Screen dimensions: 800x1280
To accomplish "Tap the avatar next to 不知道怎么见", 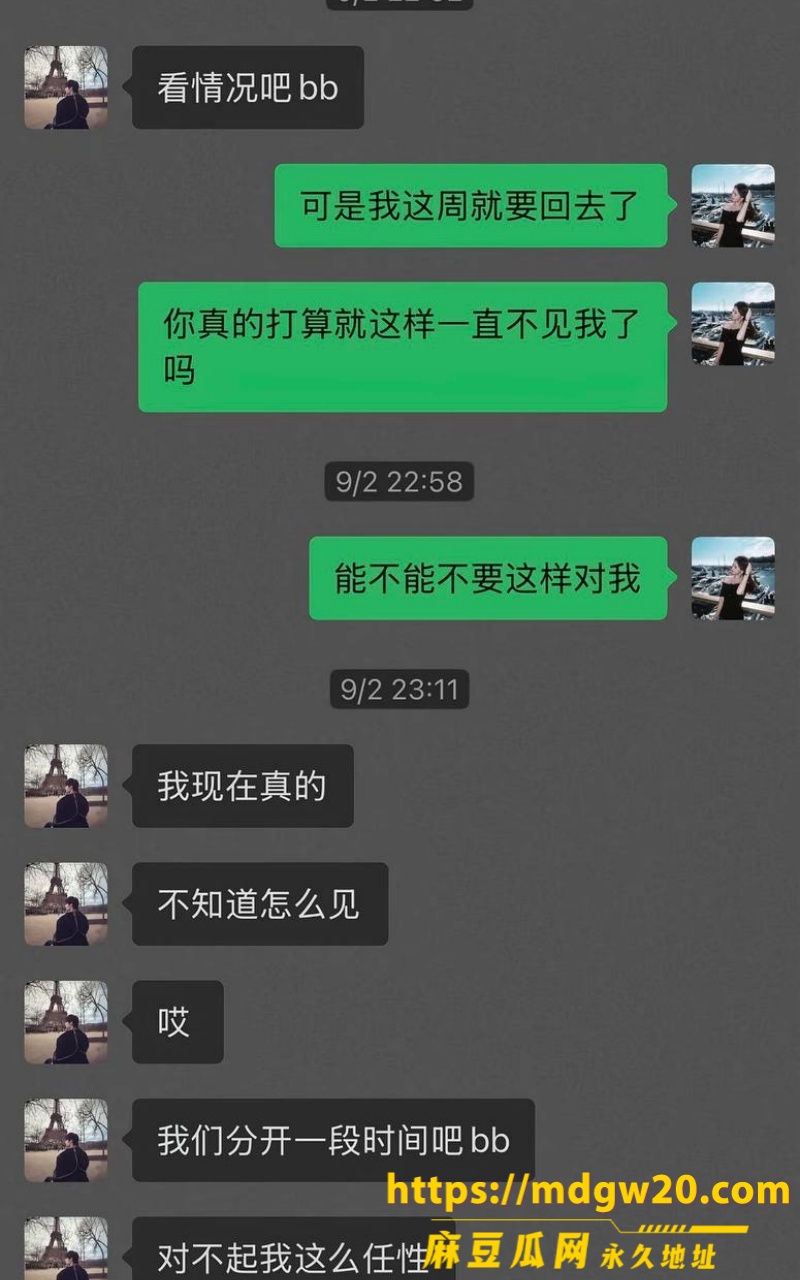I will (66, 904).
